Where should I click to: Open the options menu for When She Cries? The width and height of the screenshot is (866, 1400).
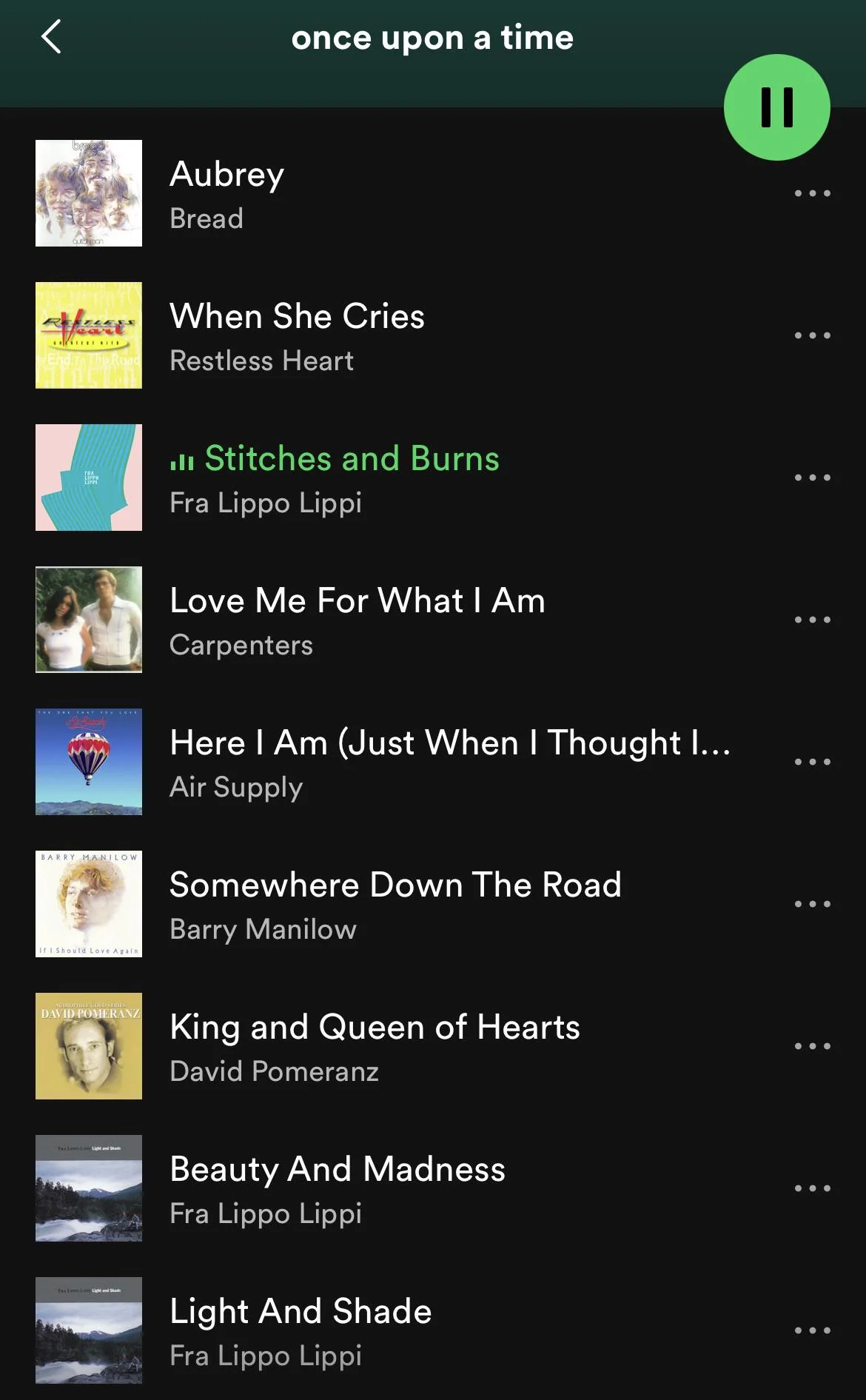[812, 335]
